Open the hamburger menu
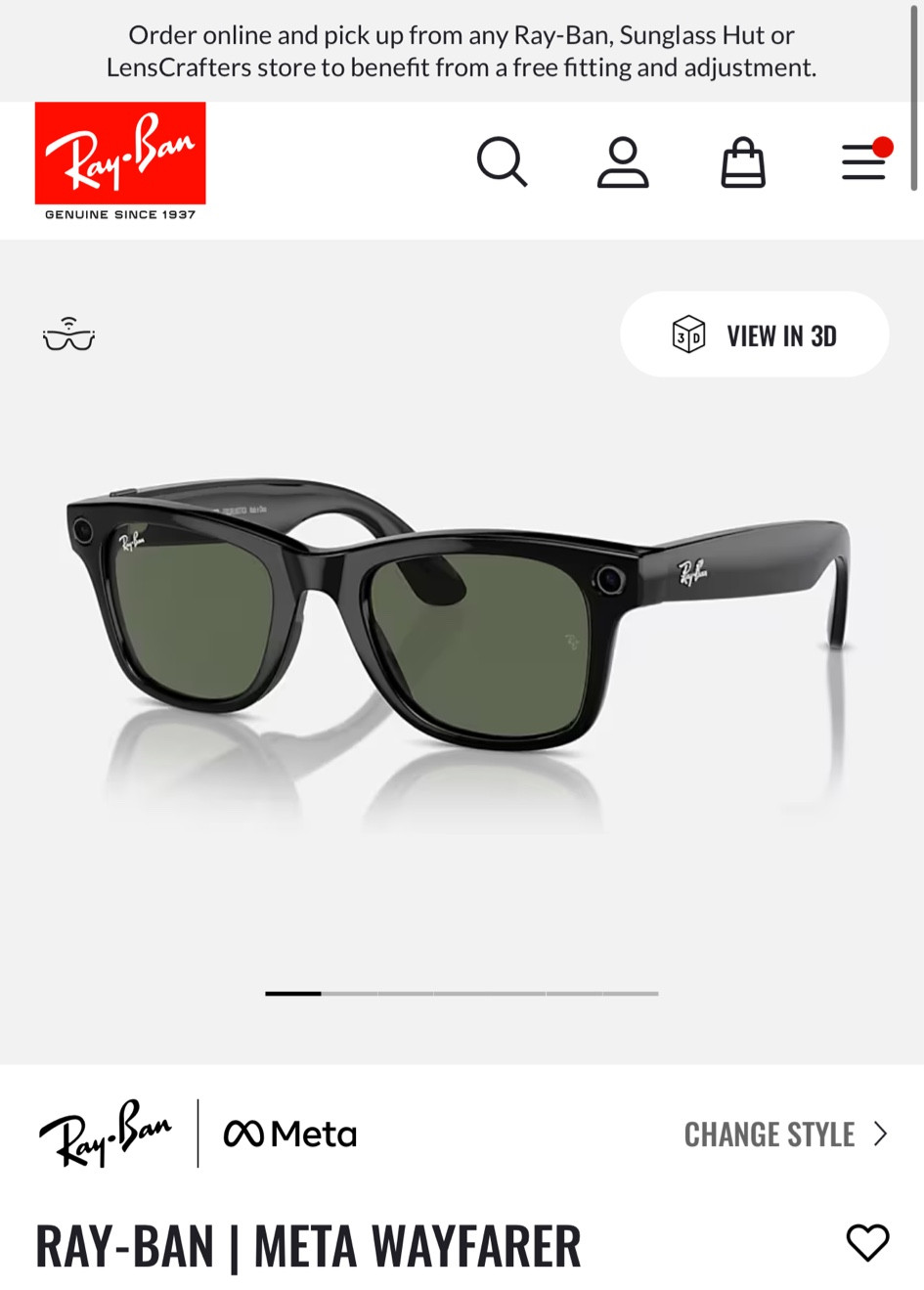The image size is (924, 1290). click(x=864, y=161)
